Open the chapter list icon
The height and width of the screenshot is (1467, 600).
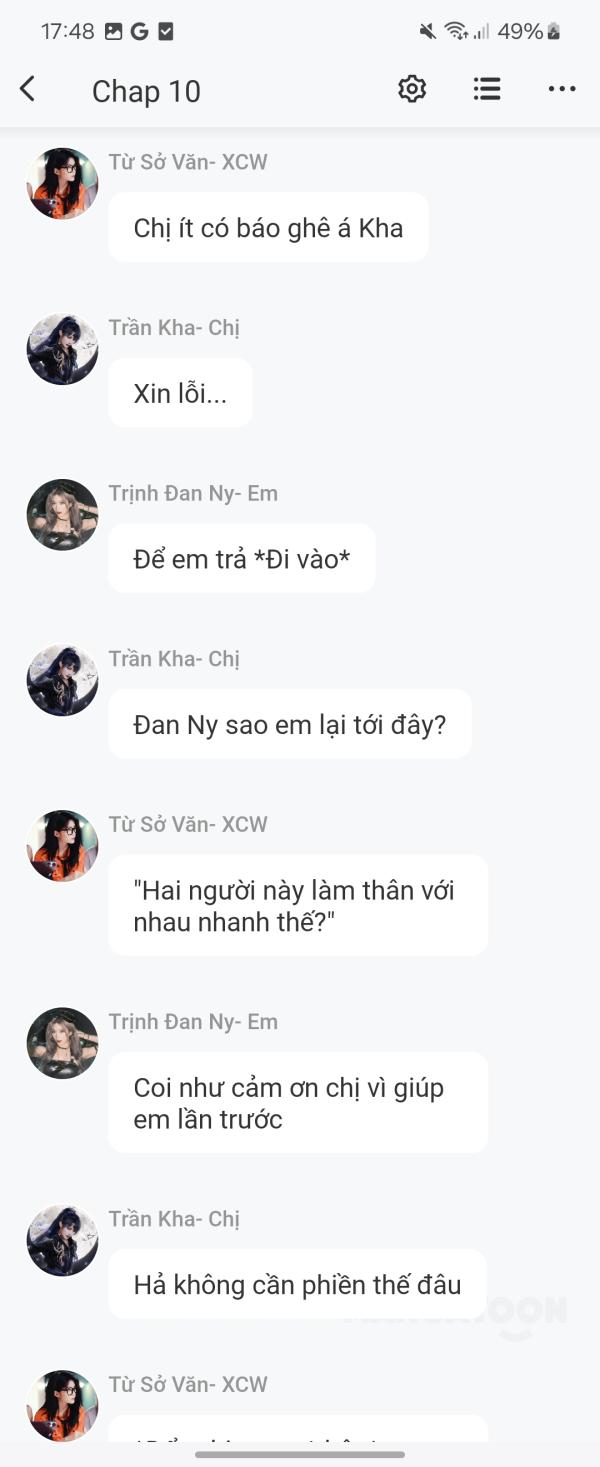[487, 90]
